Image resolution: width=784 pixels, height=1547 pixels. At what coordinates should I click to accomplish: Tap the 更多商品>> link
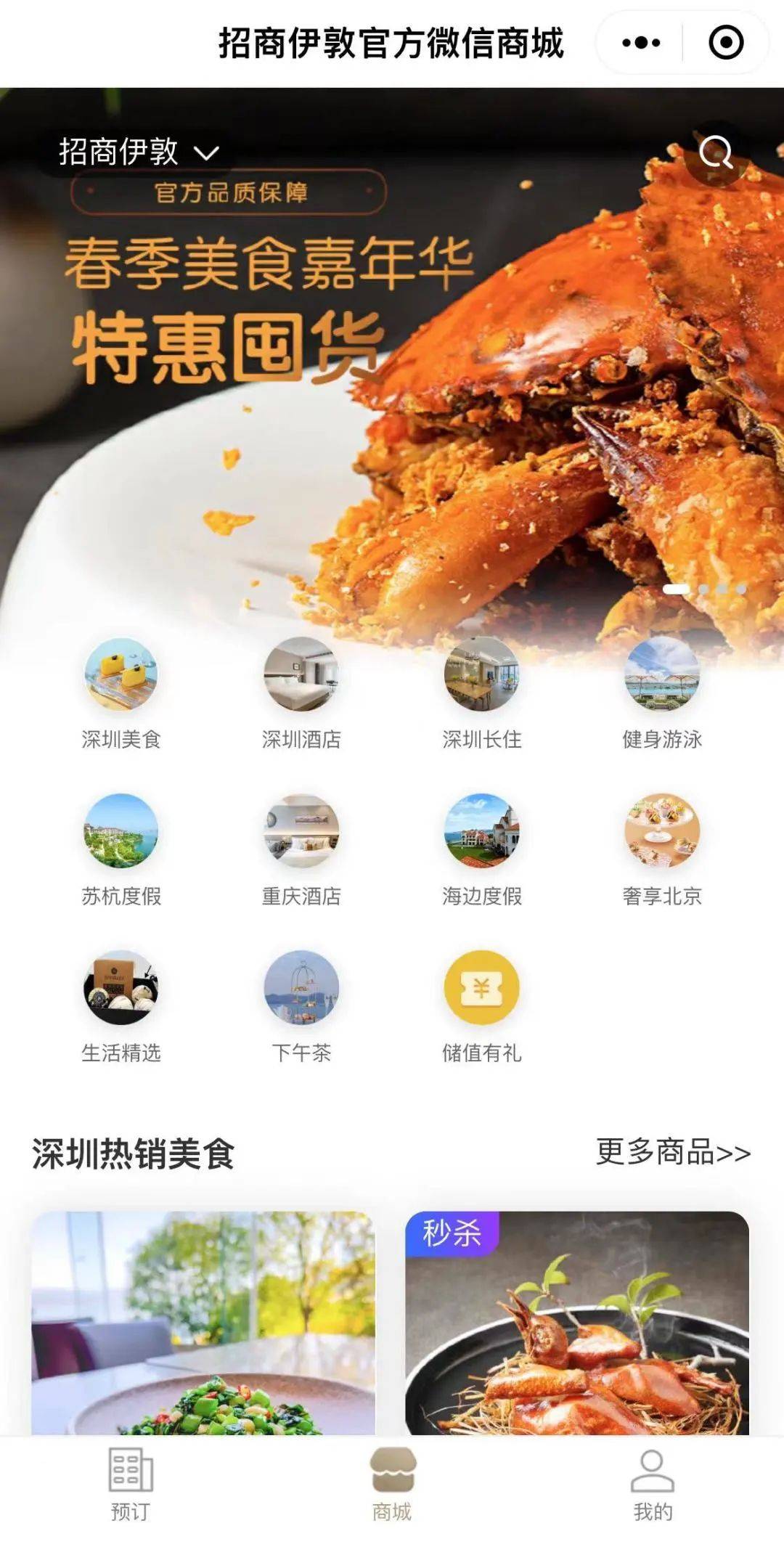click(x=673, y=1153)
